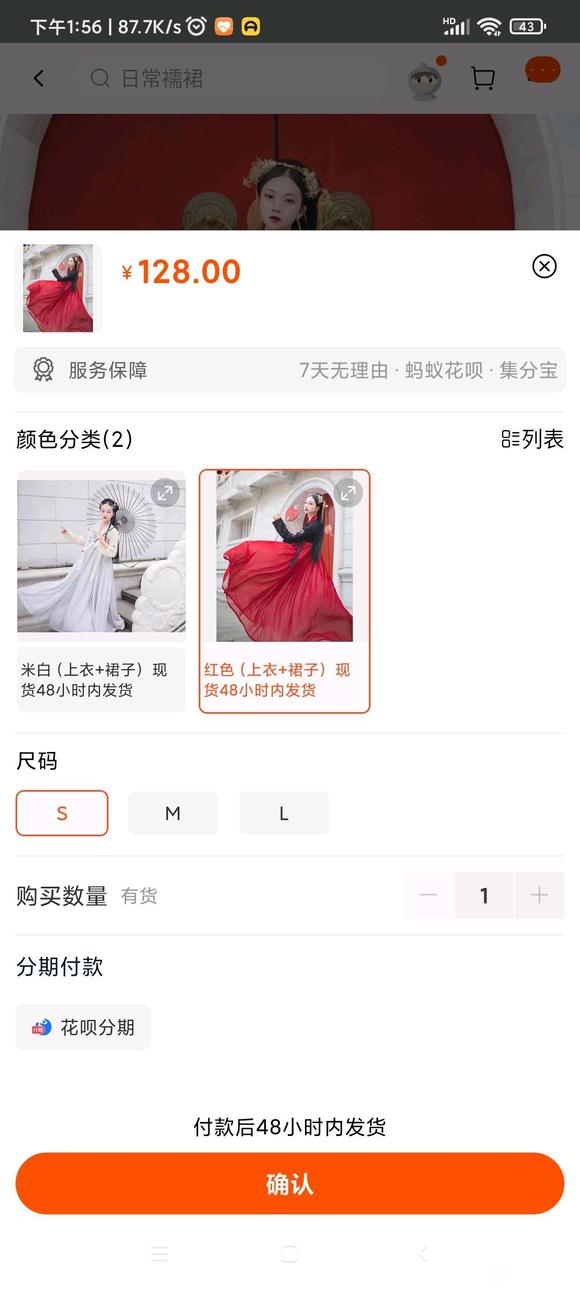Select the 米白 color option

(101, 591)
